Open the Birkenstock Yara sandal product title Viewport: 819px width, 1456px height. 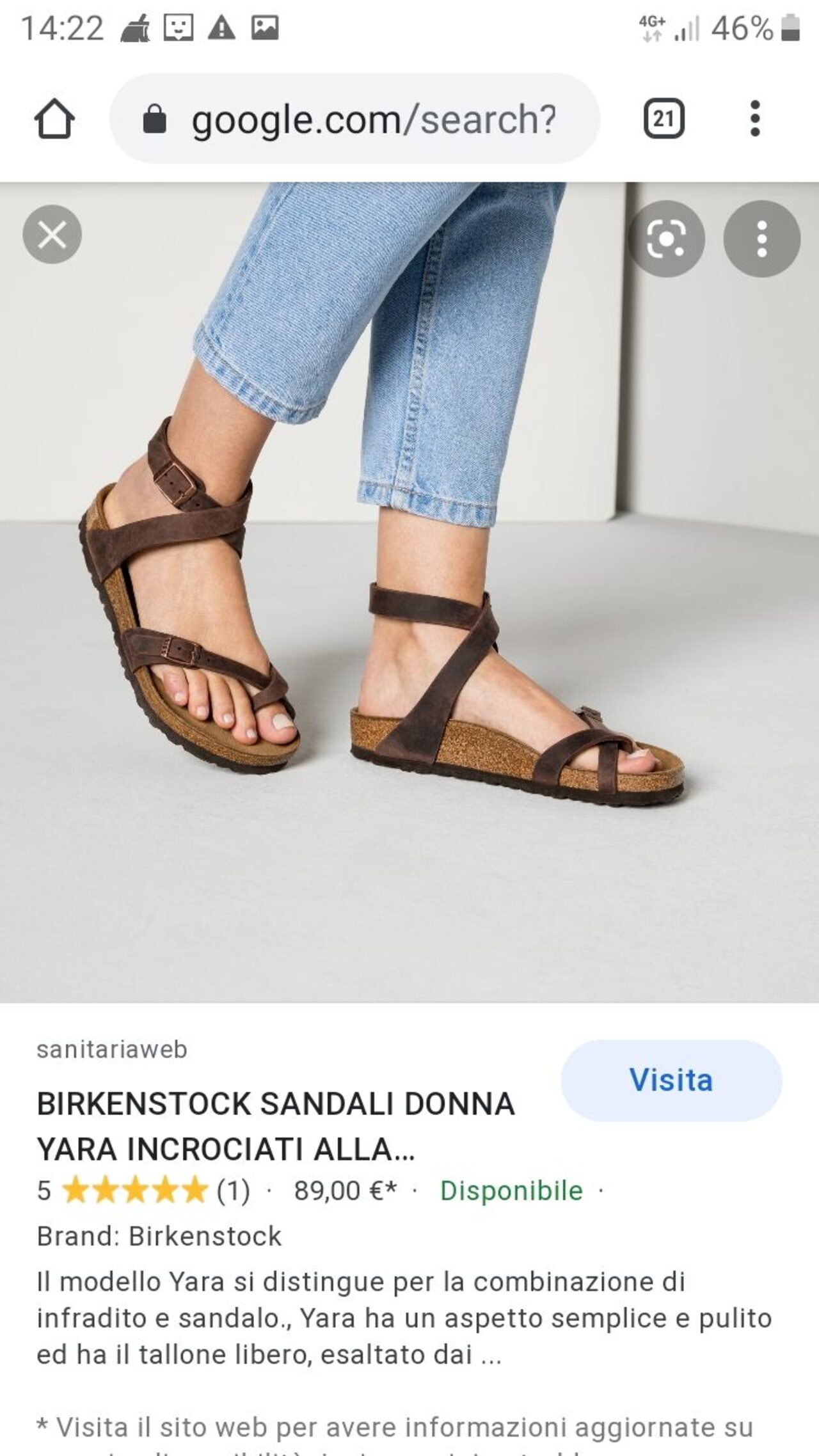(275, 1126)
